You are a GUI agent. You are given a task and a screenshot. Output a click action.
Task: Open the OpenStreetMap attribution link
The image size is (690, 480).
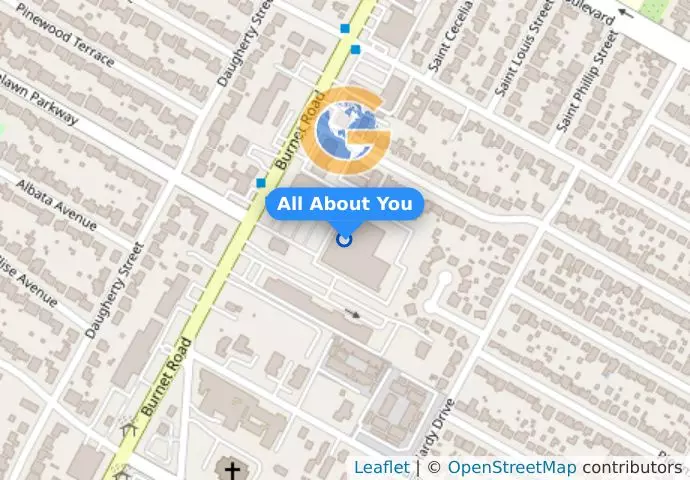511,468
